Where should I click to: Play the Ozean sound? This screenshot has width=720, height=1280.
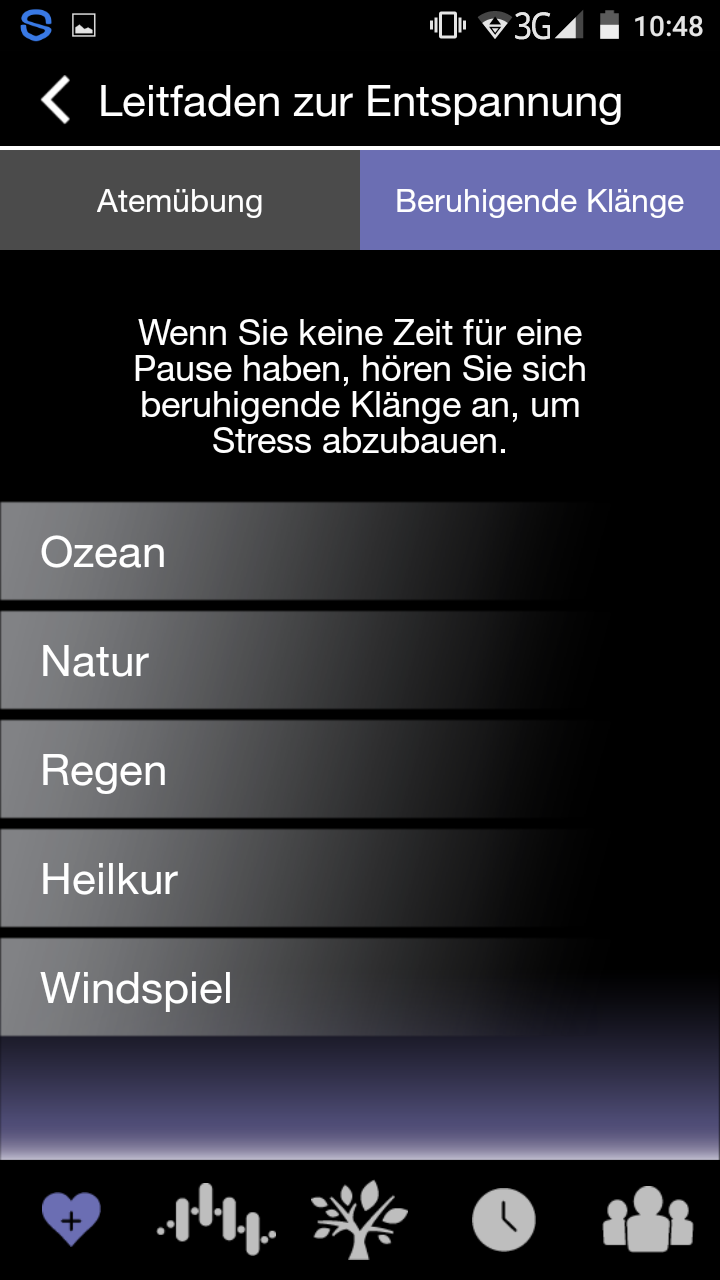[360, 552]
